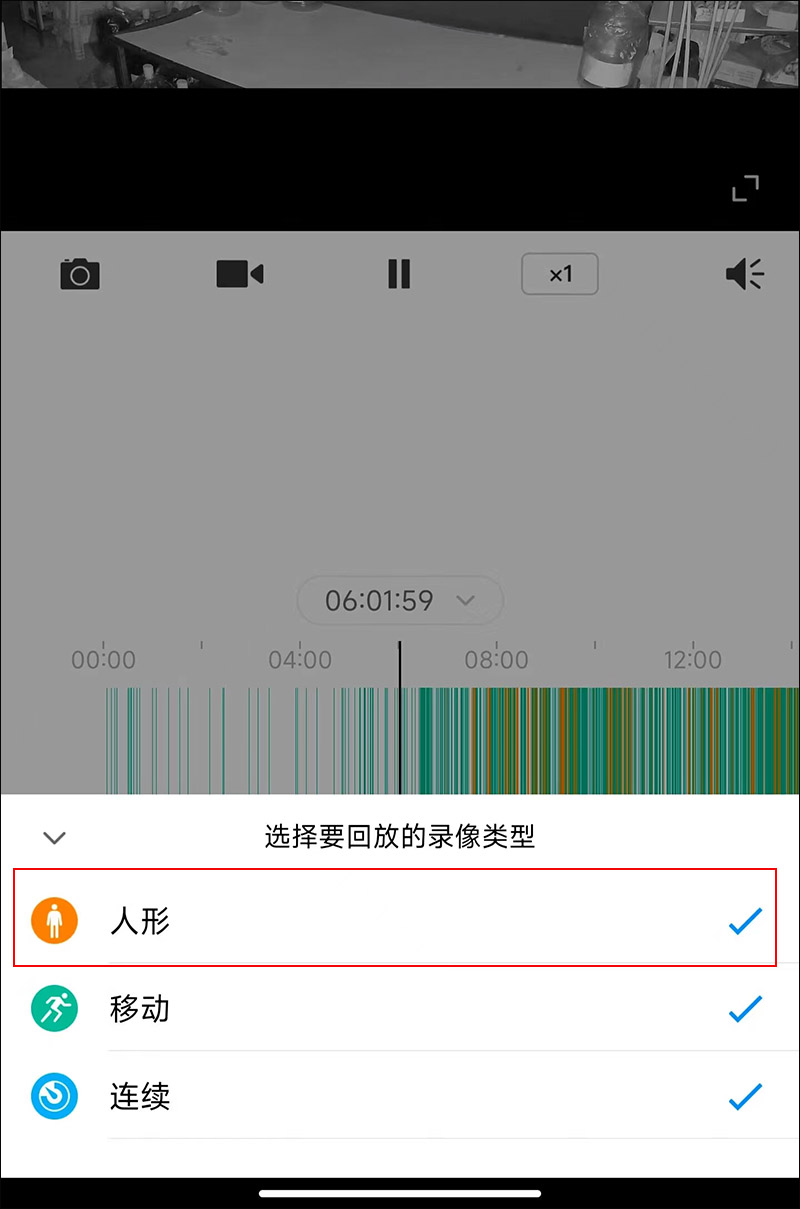Enter fullscreen playback mode

tap(745, 189)
